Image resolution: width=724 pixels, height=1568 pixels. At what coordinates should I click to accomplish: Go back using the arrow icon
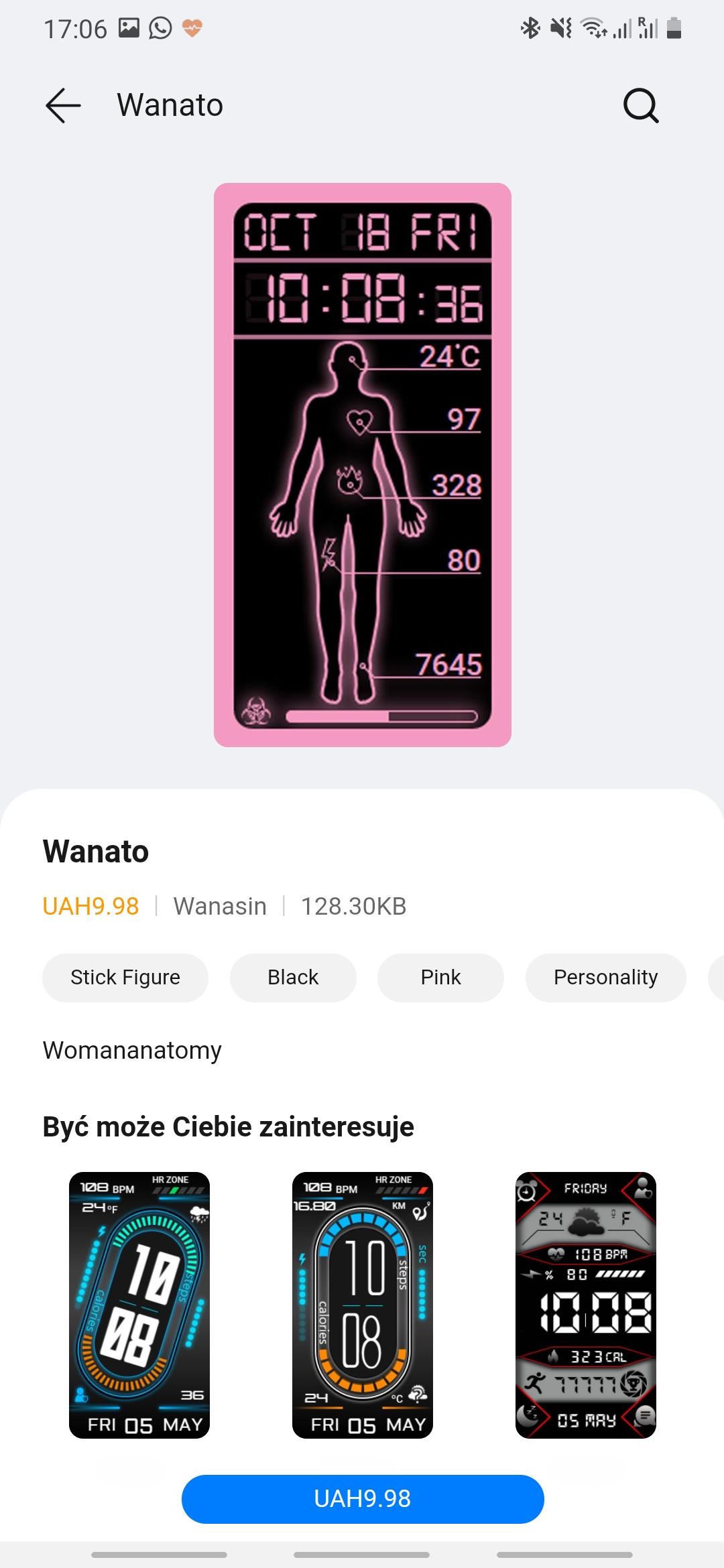point(63,105)
